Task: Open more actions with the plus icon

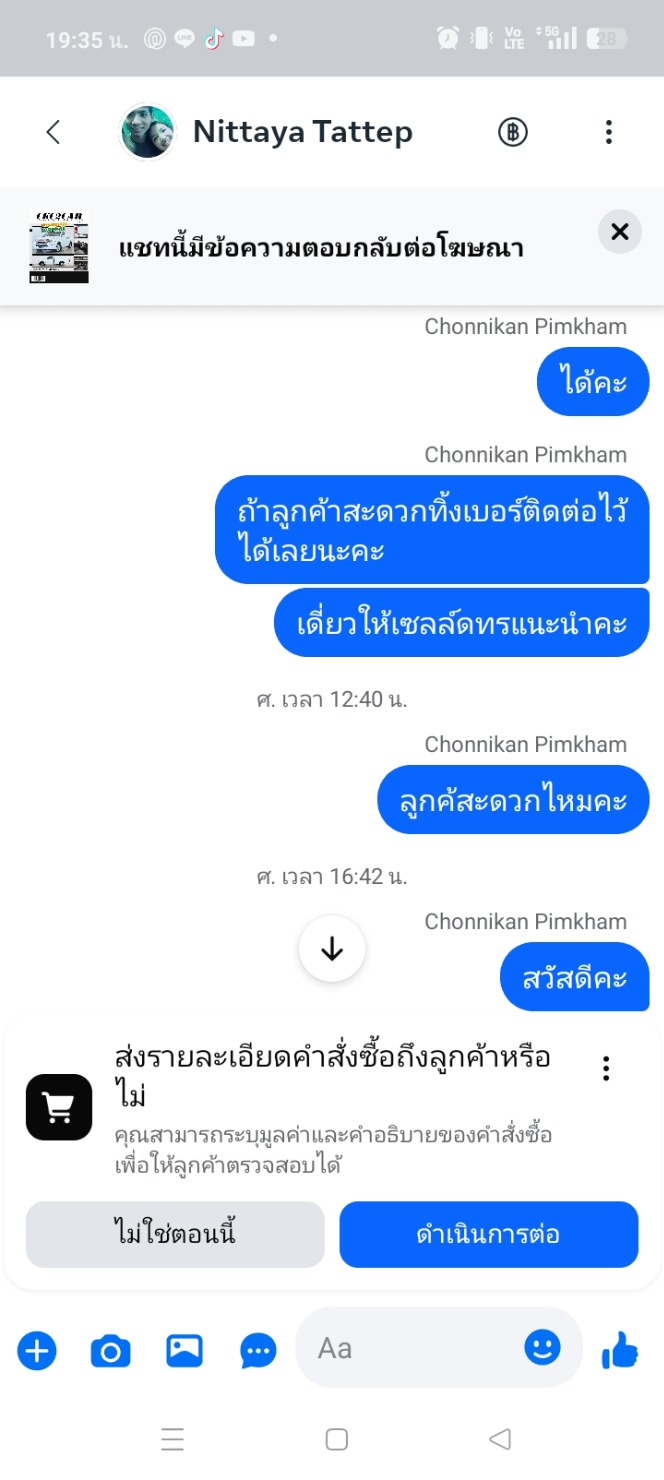Action: (x=37, y=1352)
